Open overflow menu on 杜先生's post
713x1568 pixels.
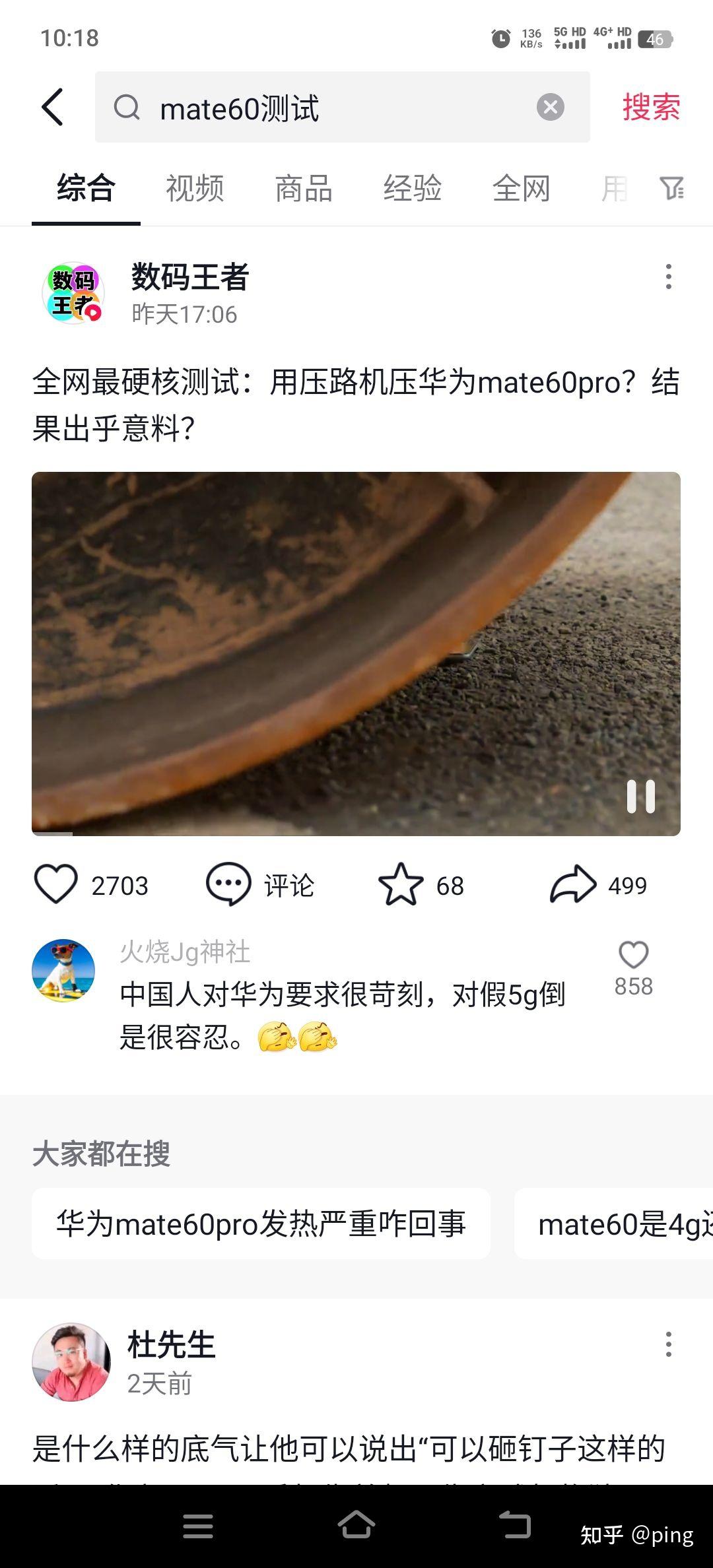pos(668,1344)
